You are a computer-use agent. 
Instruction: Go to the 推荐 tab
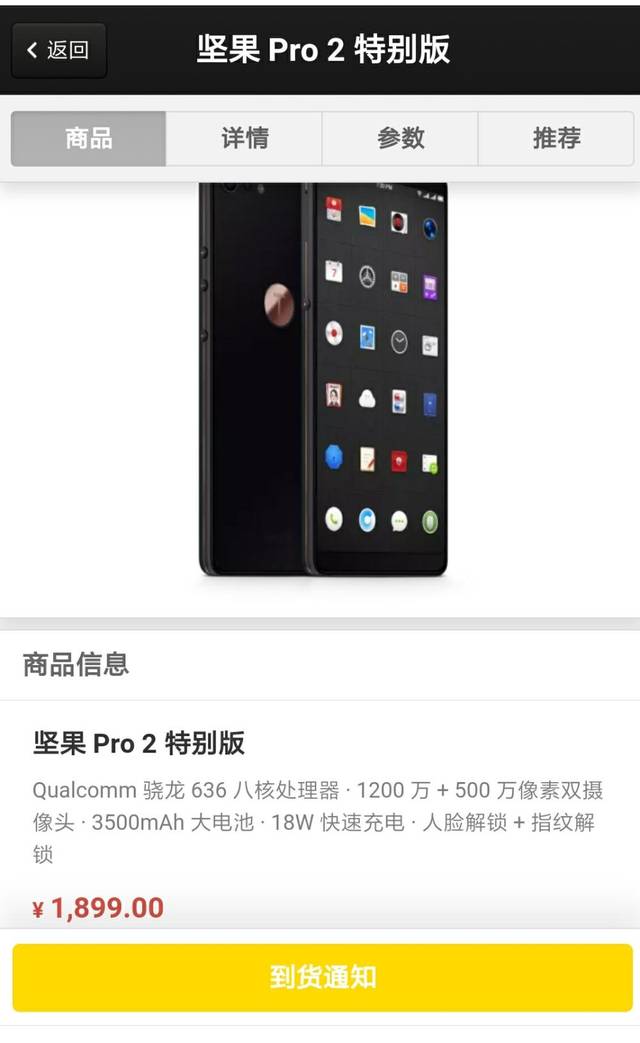coord(556,139)
